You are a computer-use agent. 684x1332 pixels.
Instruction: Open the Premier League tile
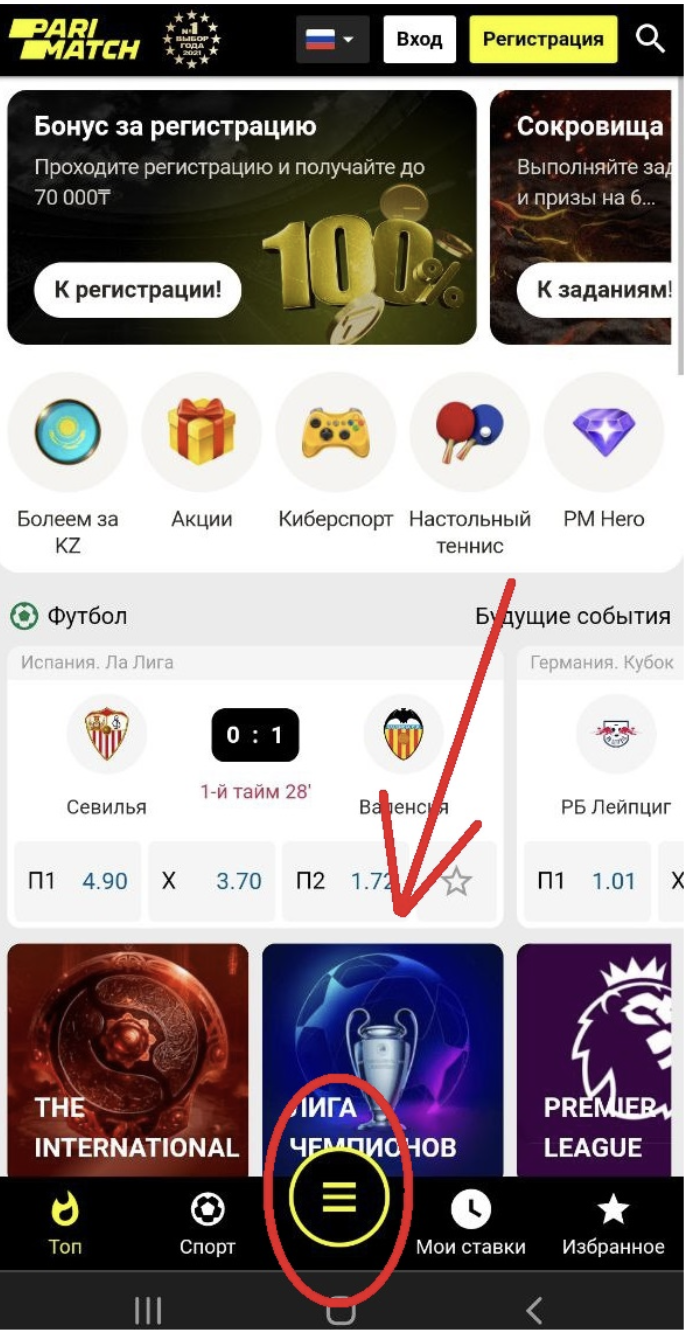(x=594, y=1060)
